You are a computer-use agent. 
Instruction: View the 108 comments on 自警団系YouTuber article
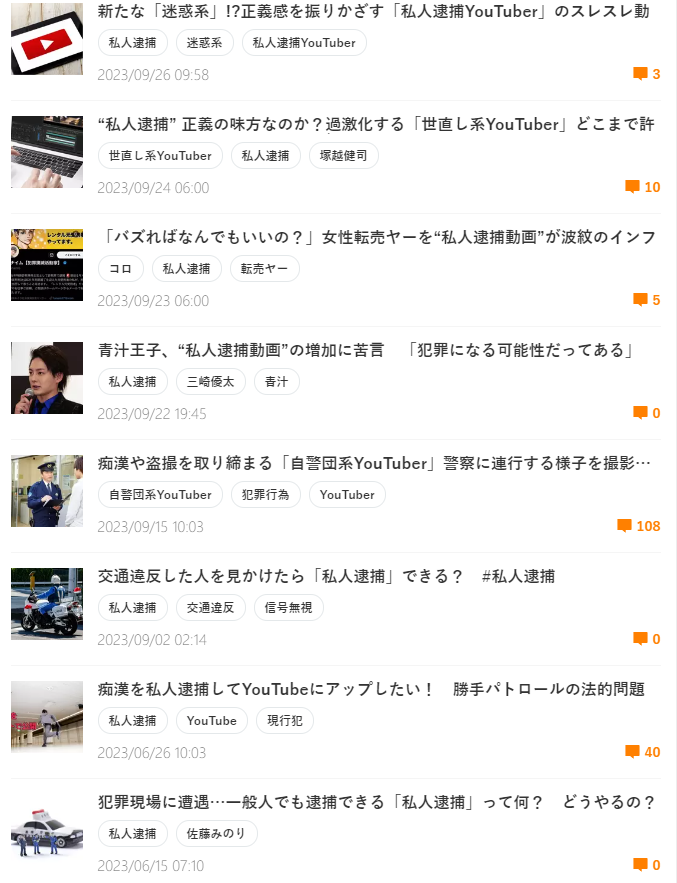[639, 526]
